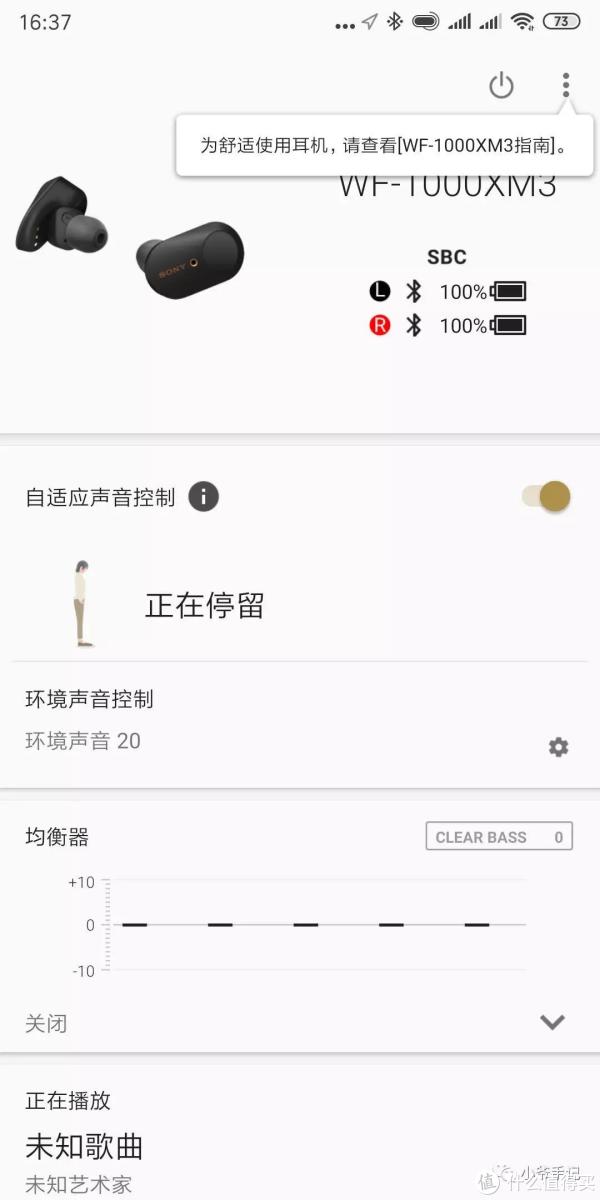
Task: Tap the CLEAR BASS button
Action: pyautogui.click(x=499, y=837)
